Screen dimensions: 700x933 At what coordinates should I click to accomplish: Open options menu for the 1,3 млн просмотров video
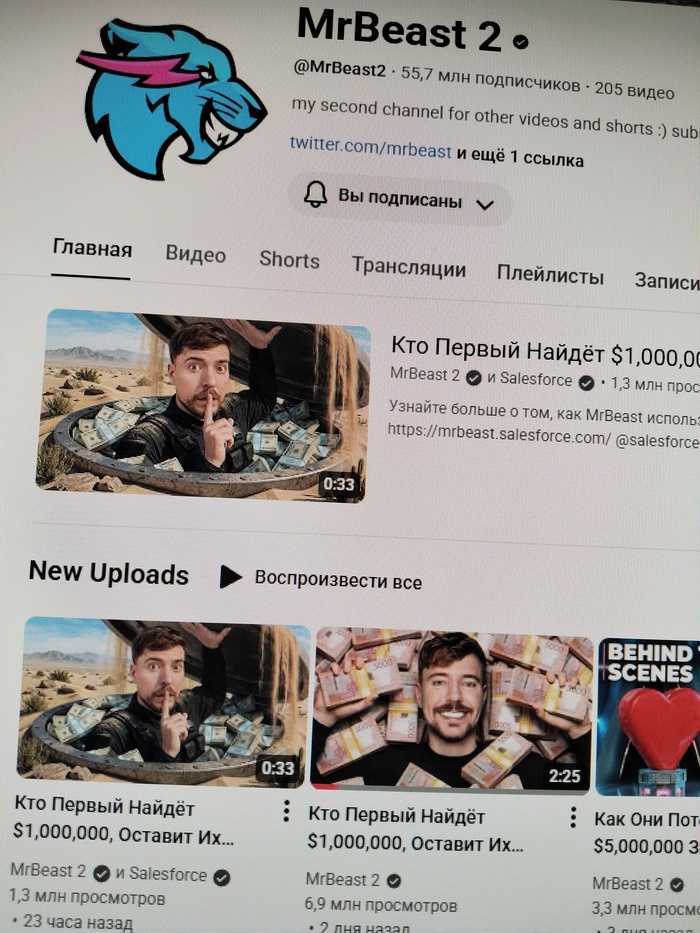[x=285, y=810]
